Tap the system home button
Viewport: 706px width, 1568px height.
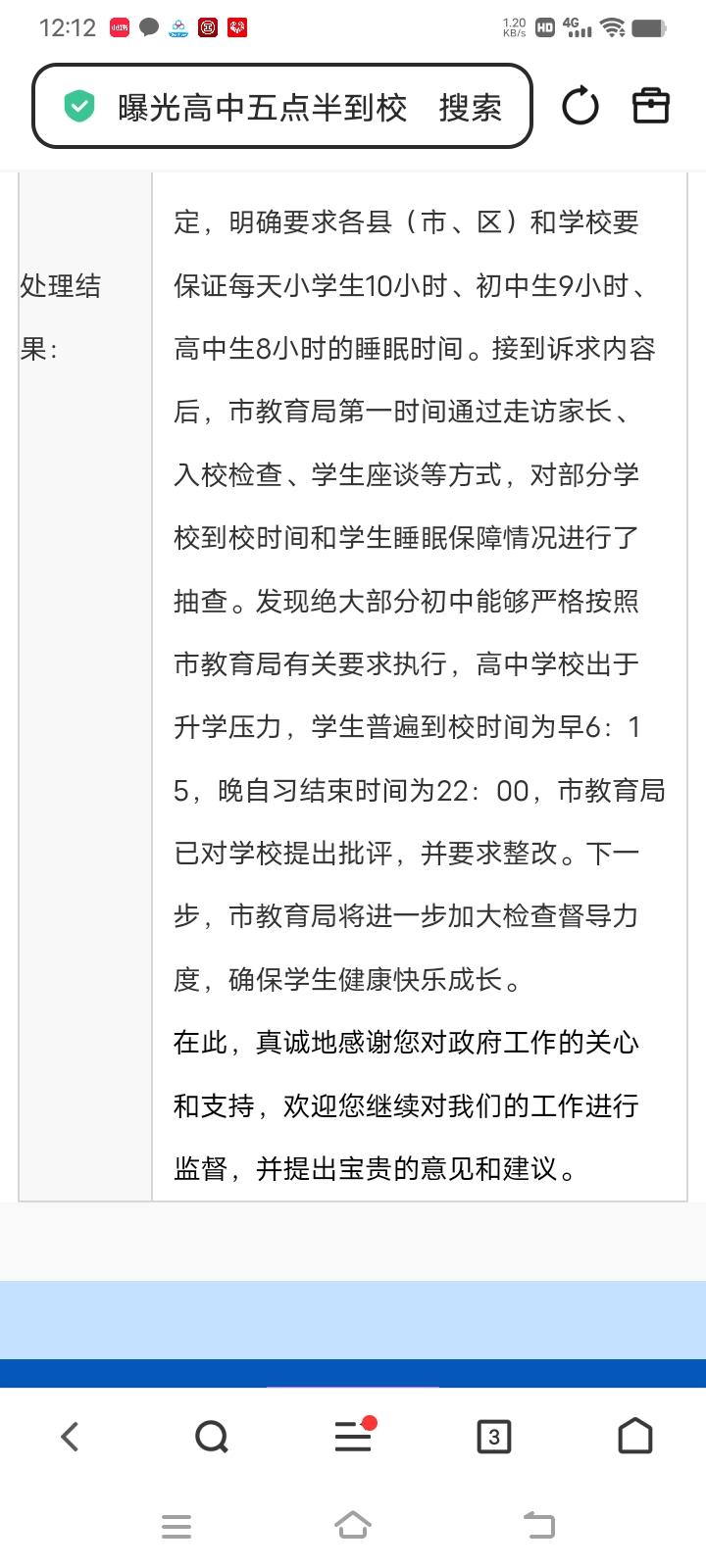(353, 1525)
